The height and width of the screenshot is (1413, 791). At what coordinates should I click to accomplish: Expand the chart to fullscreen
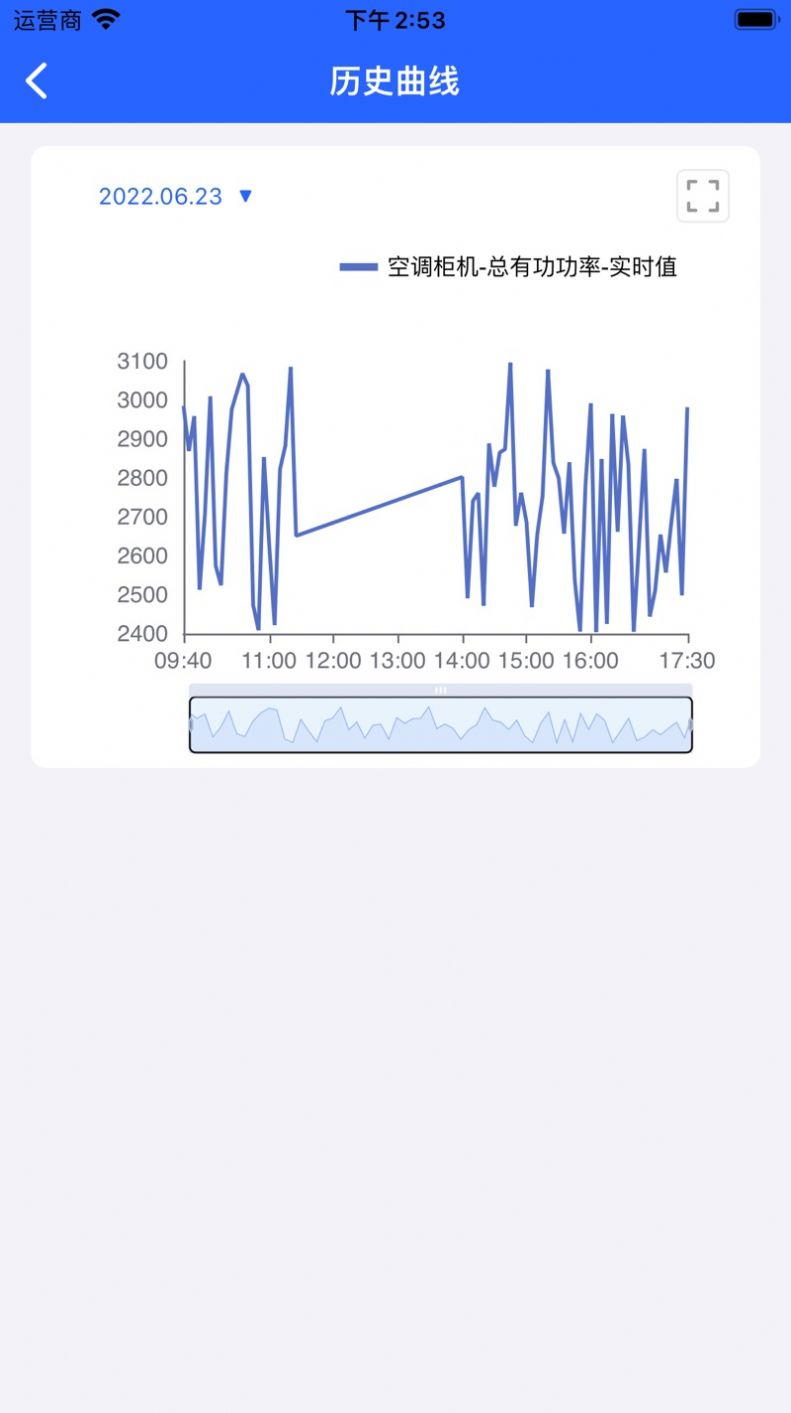coord(703,196)
